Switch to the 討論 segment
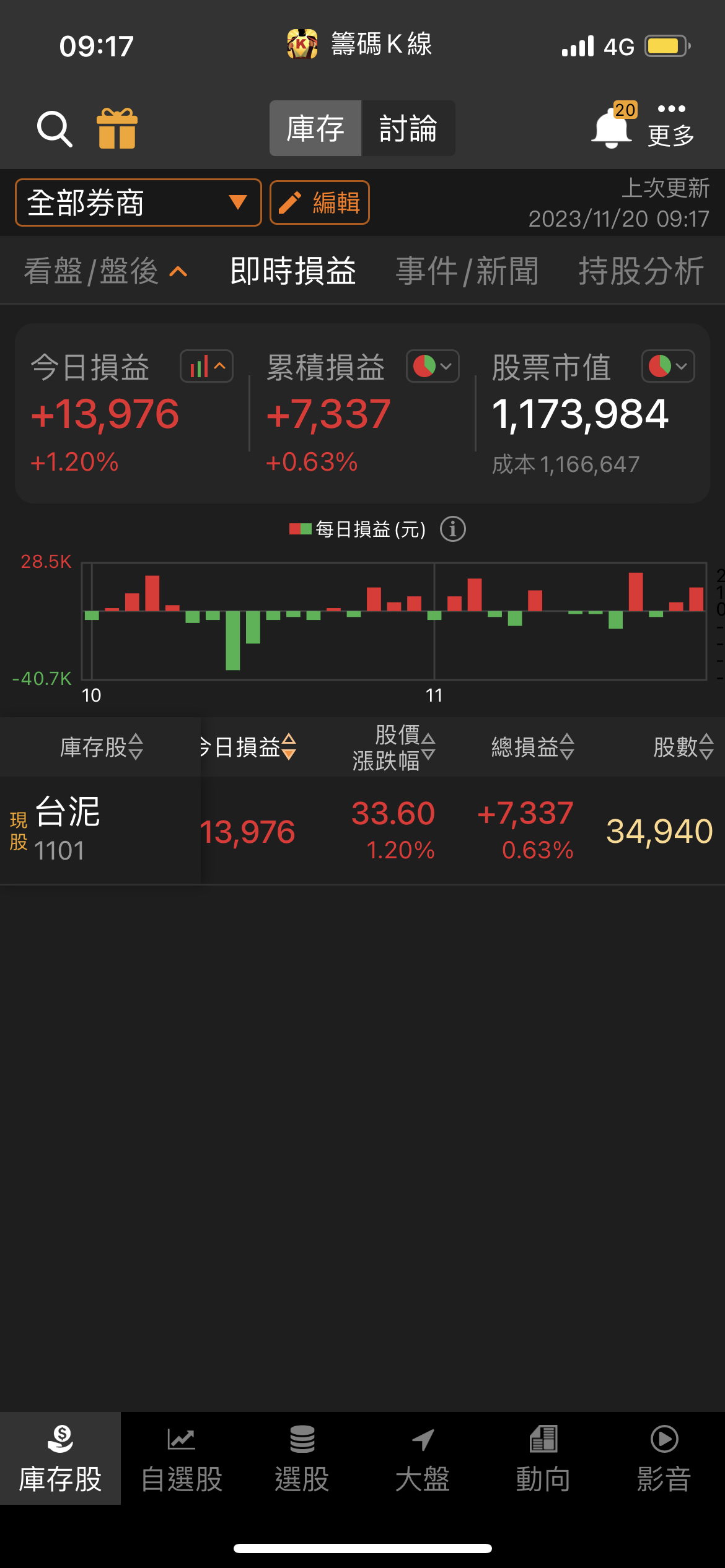The height and width of the screenshot is (1568, 725). [408, 129]
